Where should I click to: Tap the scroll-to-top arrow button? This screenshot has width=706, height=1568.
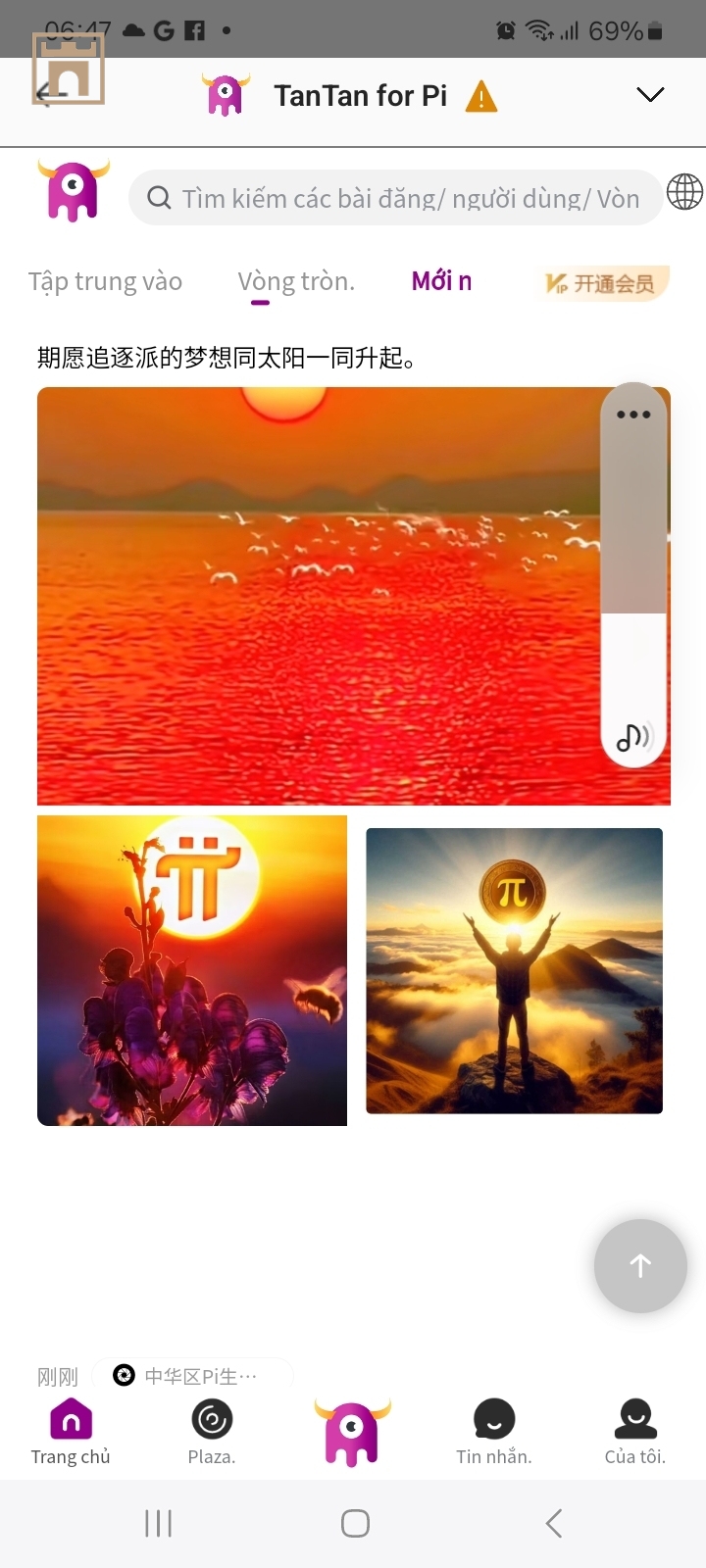[x=640, y=1265]
